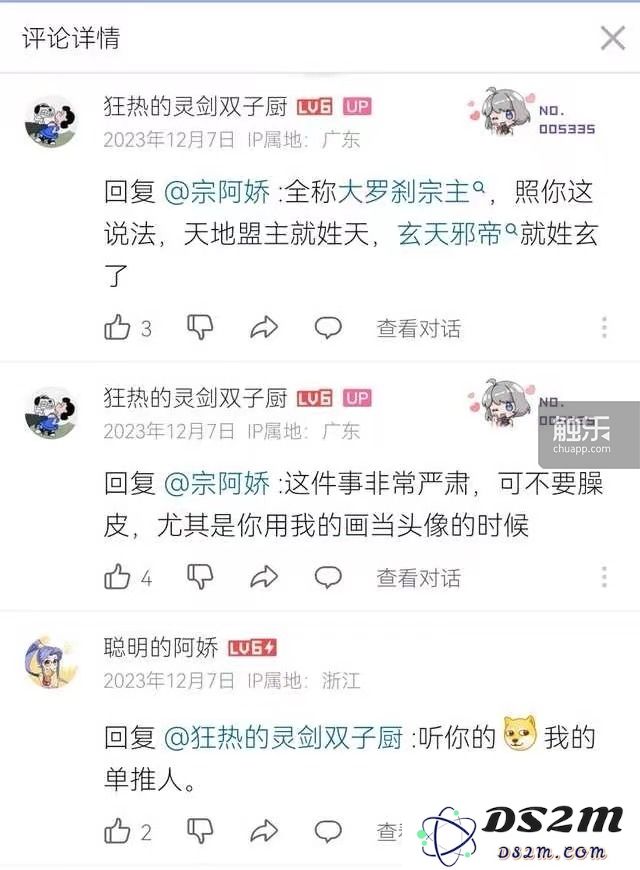Reply to 聪明的阿娇's comment

(328, 830)
